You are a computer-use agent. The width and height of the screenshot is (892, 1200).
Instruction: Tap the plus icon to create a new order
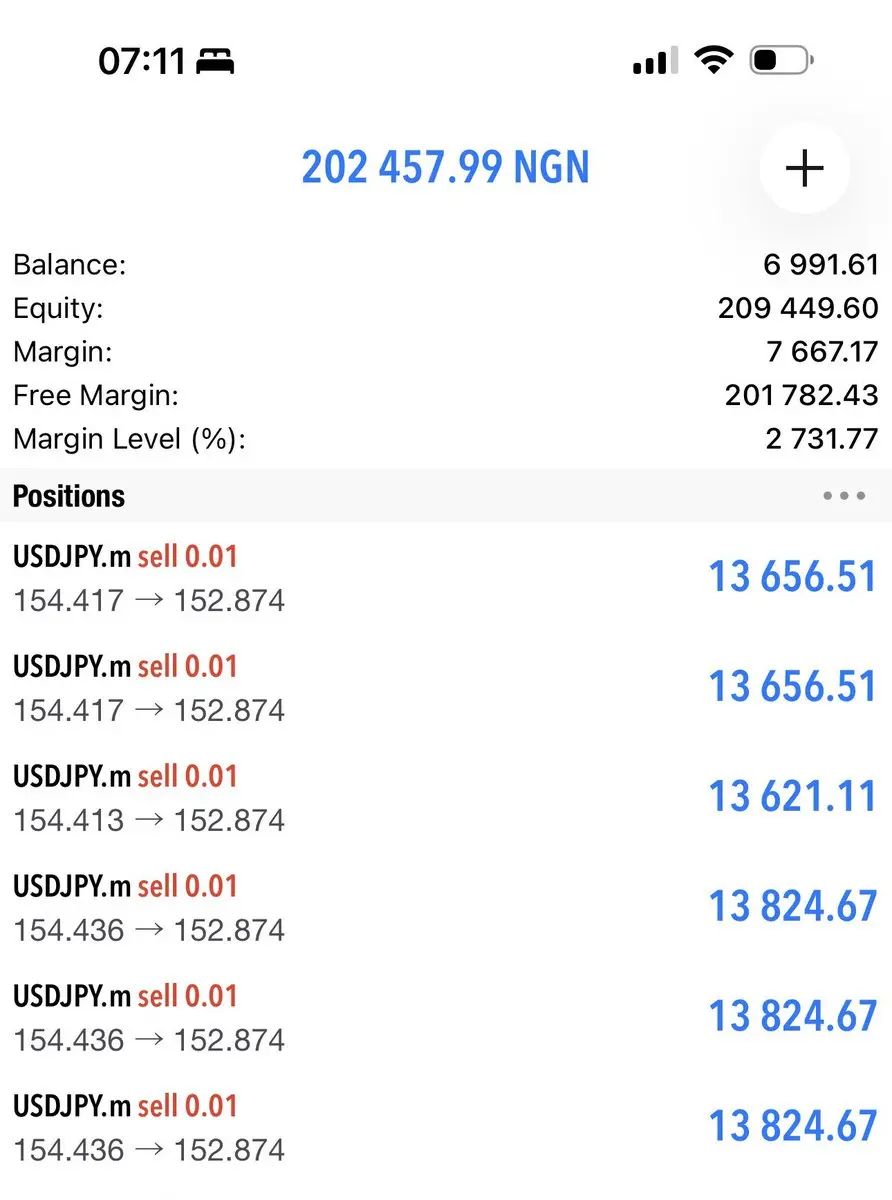pyautogui.click(x=804, y=169)
